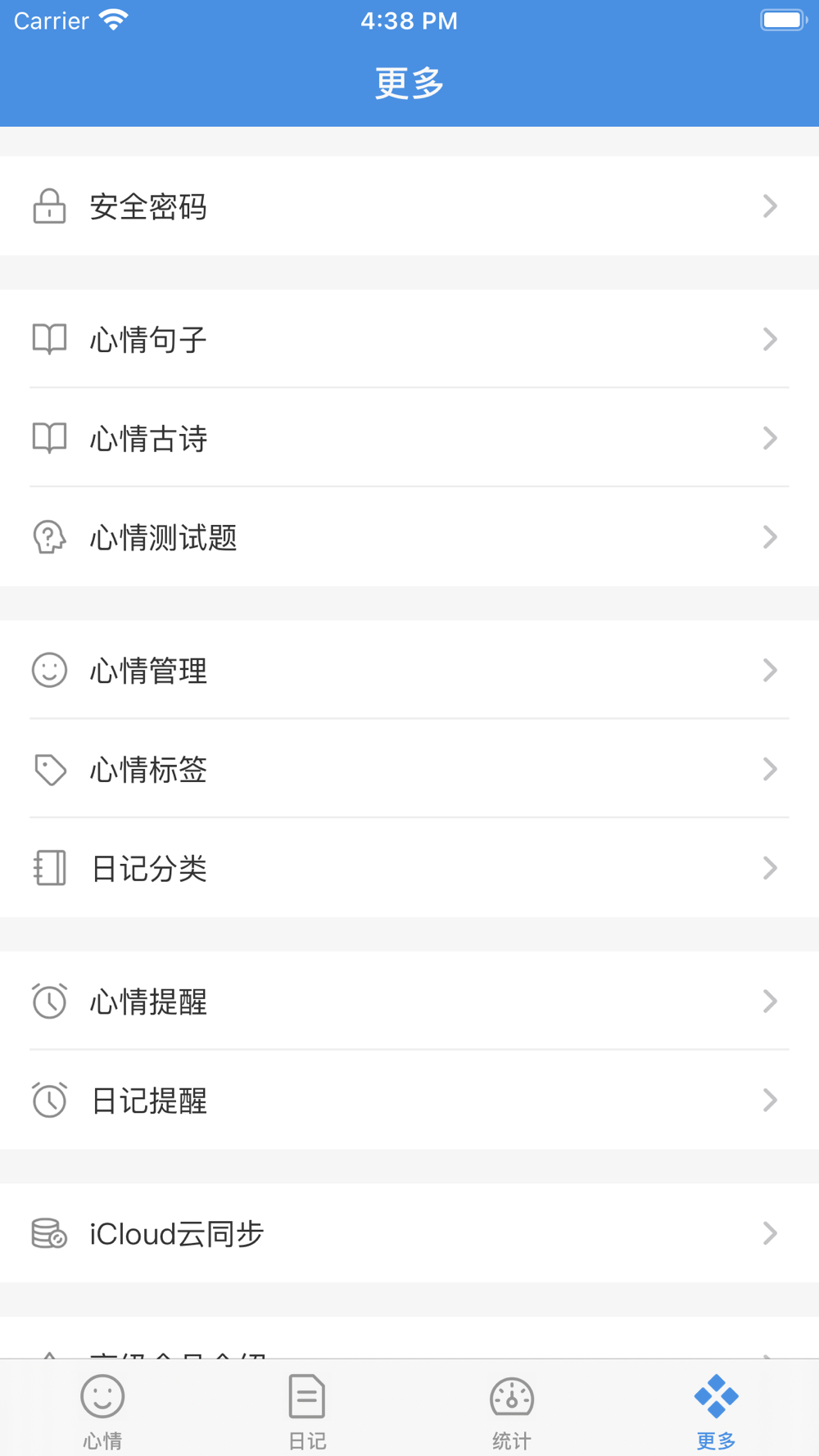
Task: Open 心情测试题
Action: point(409,536)
